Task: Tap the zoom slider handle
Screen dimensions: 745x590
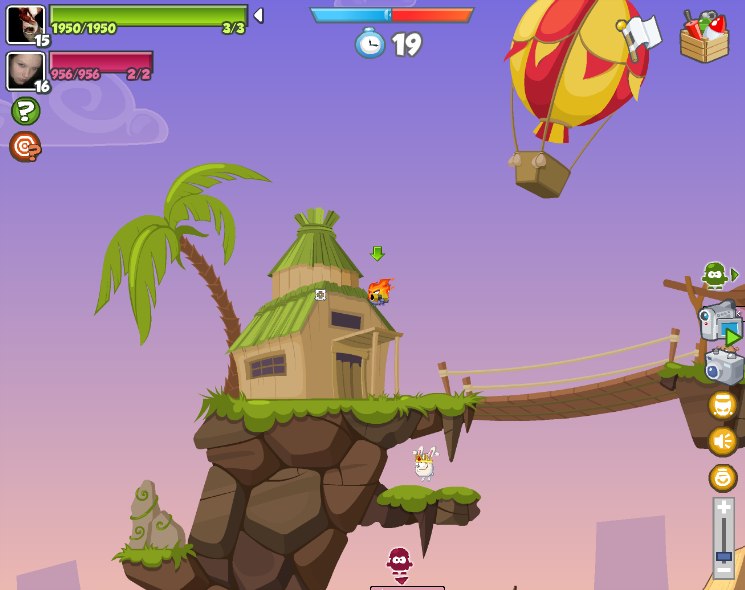Action: click(724, 555)
